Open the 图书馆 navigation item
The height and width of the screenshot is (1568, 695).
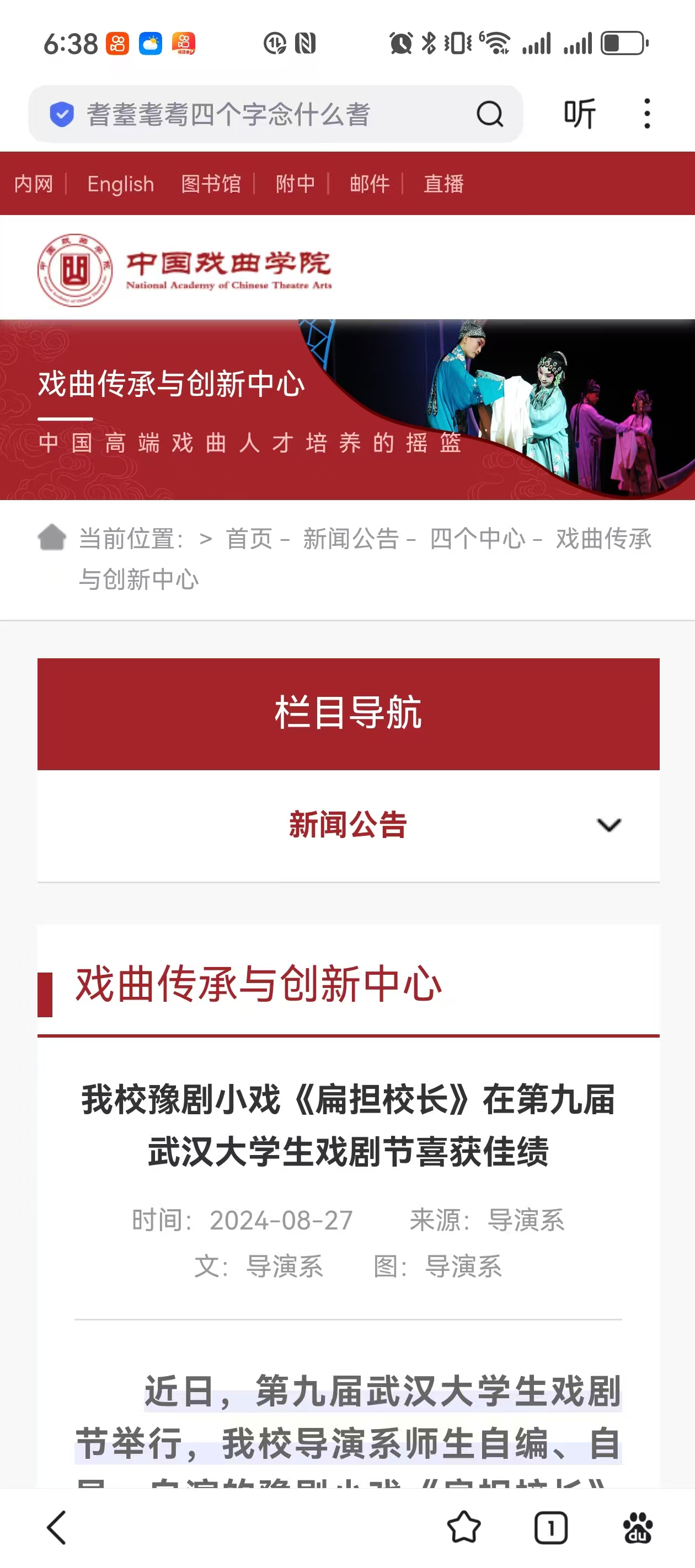211,184
